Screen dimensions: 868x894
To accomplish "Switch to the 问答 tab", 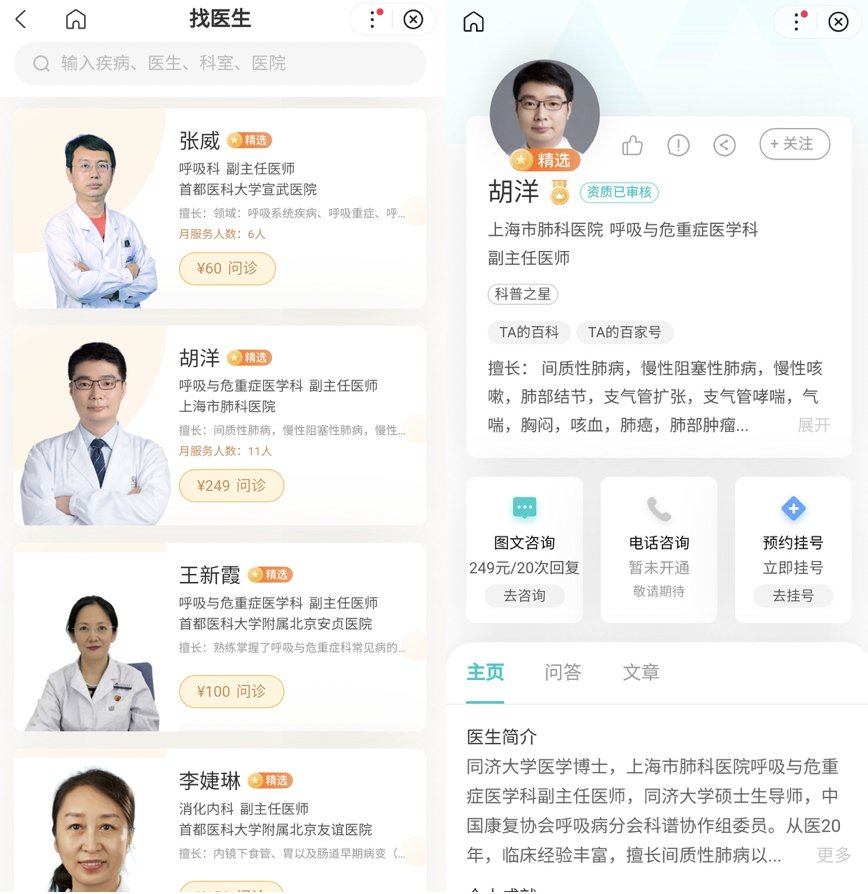I will pyautogui.click(x=563, y=672).
